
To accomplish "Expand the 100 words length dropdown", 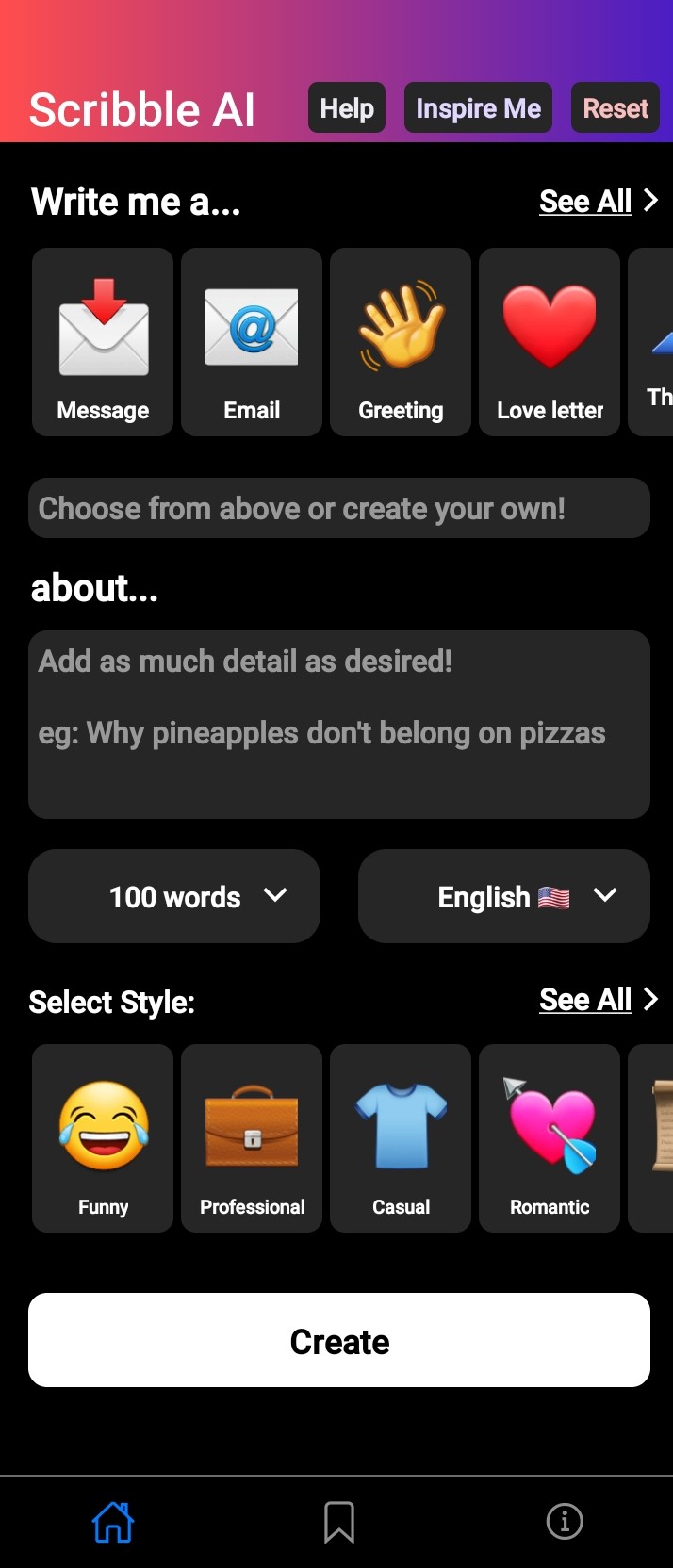I will tap(174, 896).
